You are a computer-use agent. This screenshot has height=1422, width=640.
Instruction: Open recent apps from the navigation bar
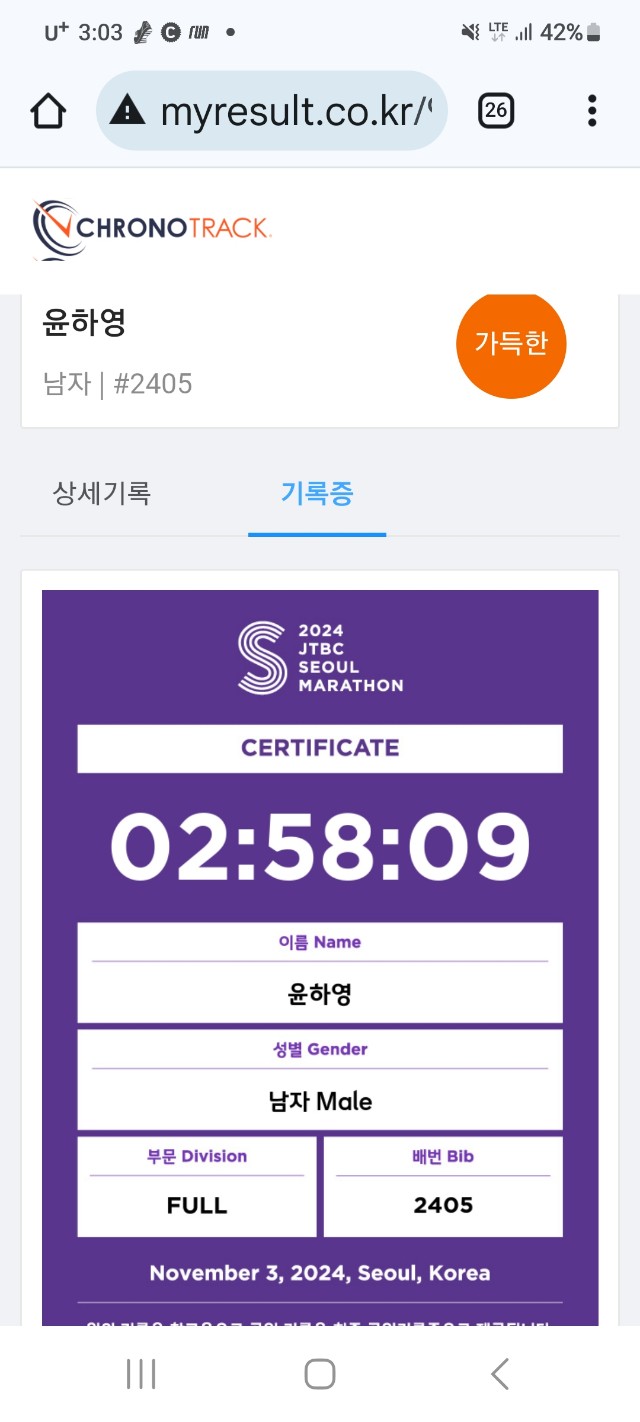coord(141,1374)
